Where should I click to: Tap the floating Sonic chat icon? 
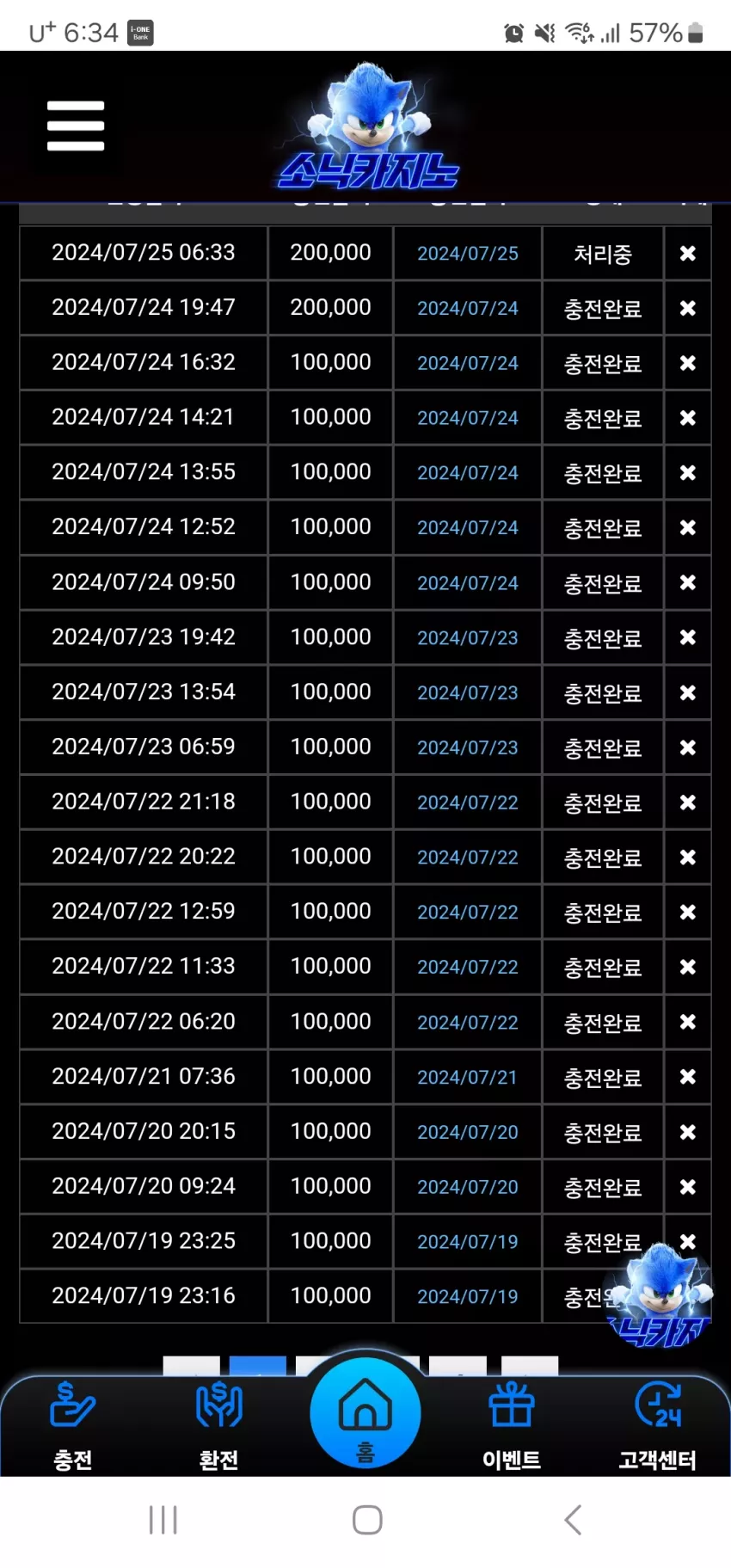pos(660,1294)
